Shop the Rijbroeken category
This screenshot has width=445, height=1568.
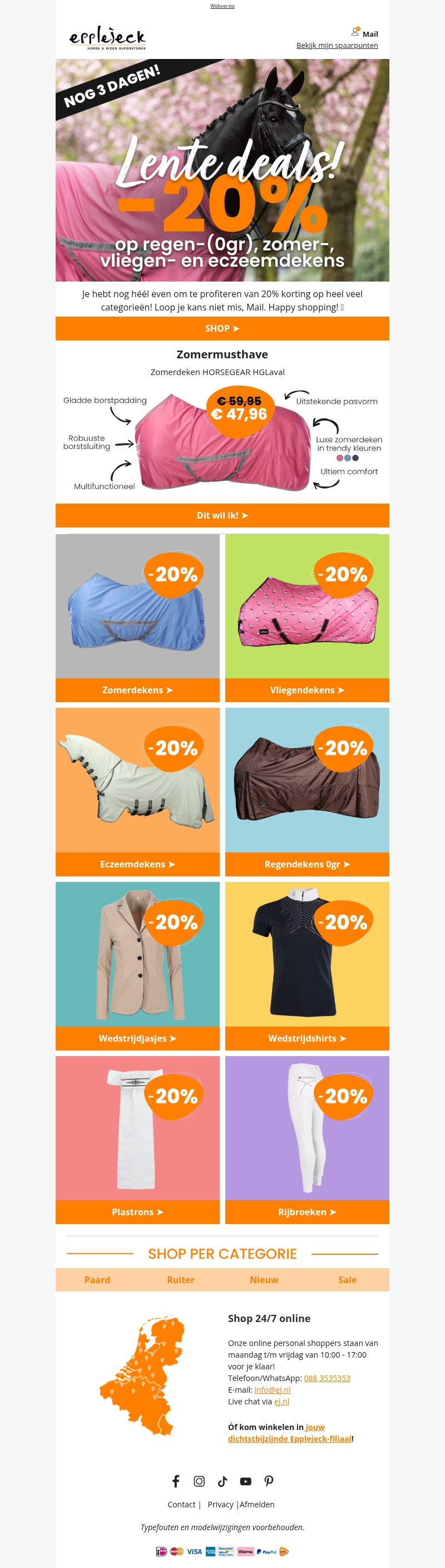[307, 1212]
